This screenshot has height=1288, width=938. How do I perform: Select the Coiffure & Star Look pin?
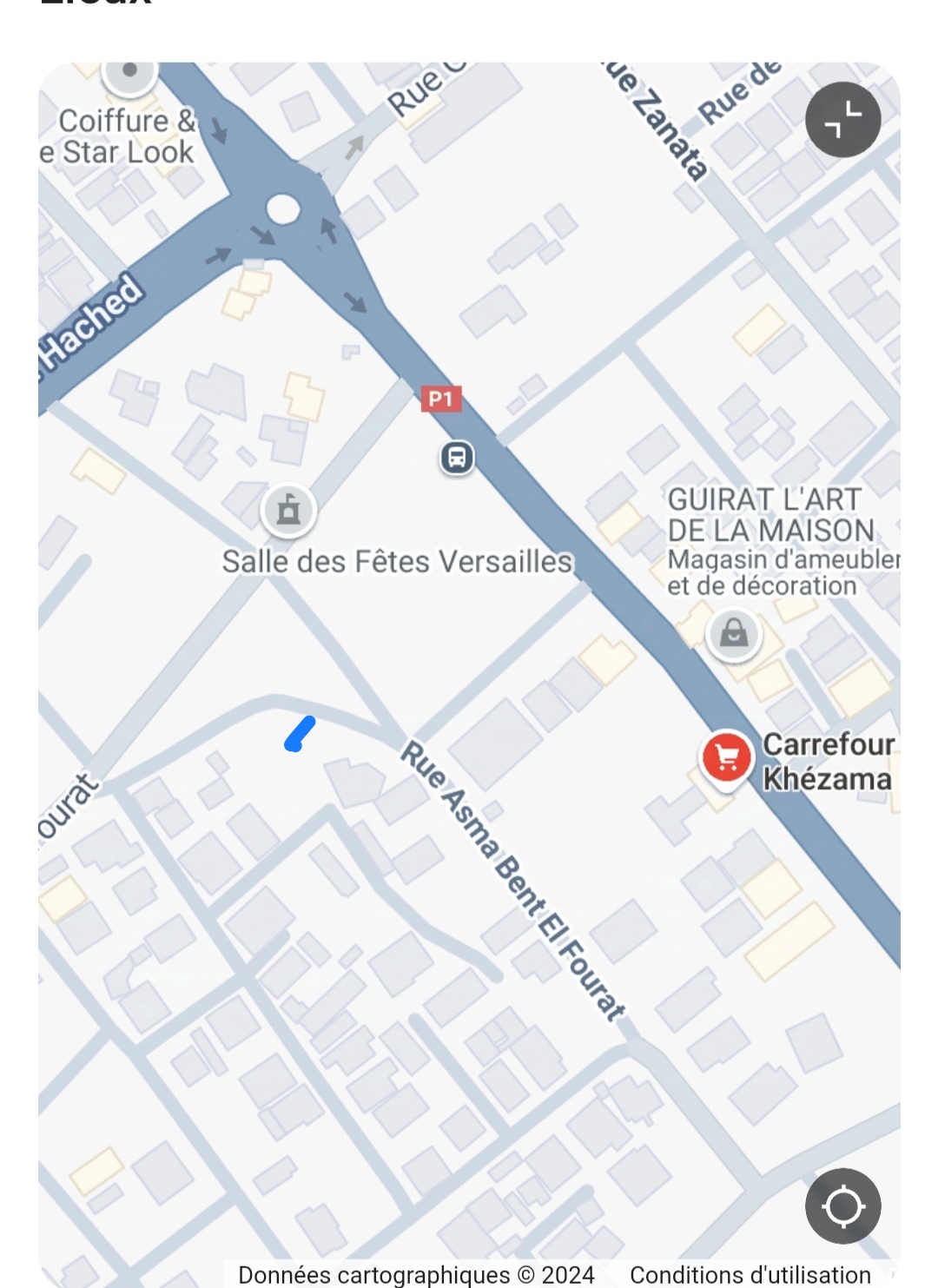tap(130, 72)
